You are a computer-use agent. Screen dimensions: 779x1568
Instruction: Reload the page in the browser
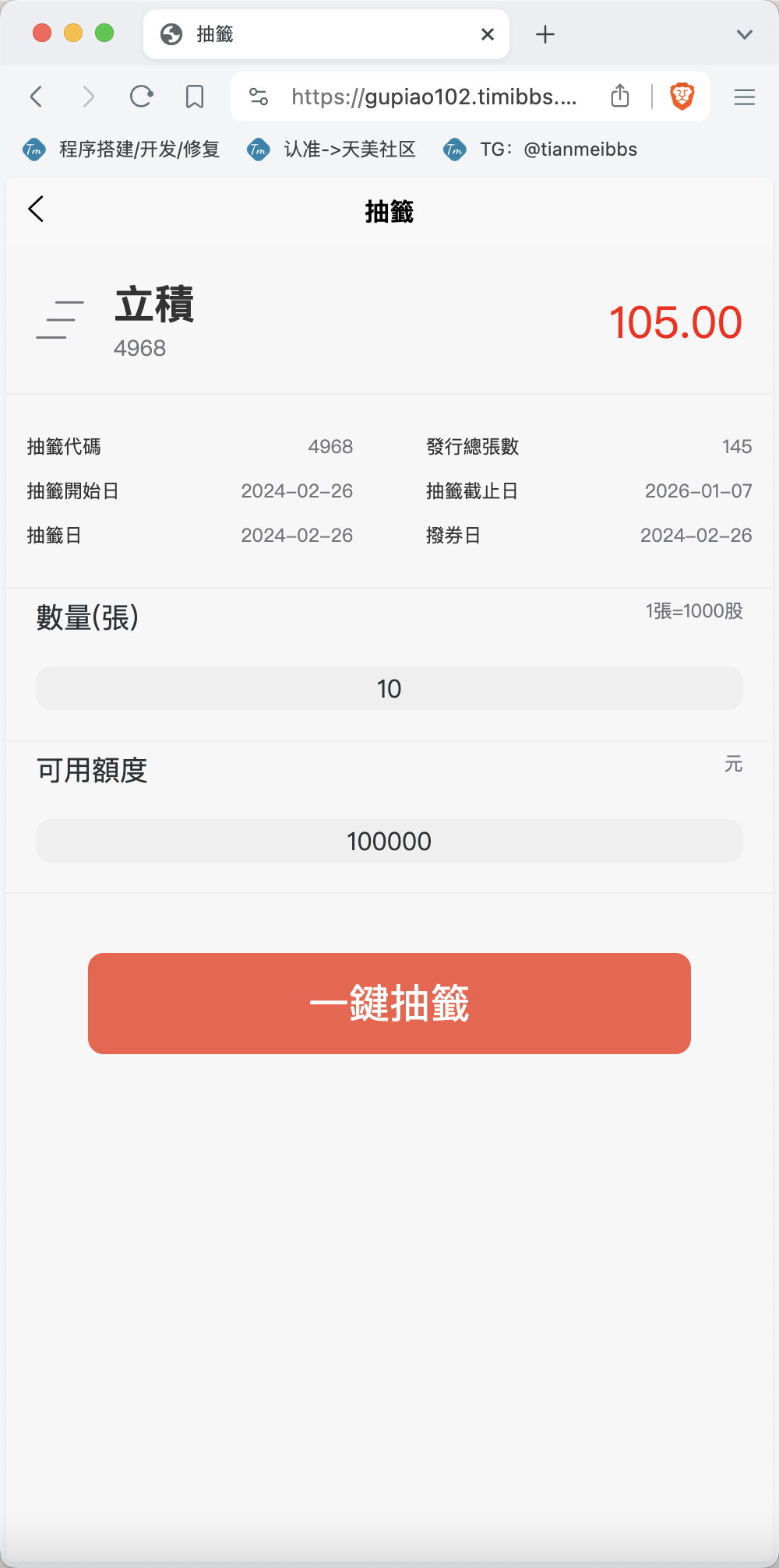[141, 97]
